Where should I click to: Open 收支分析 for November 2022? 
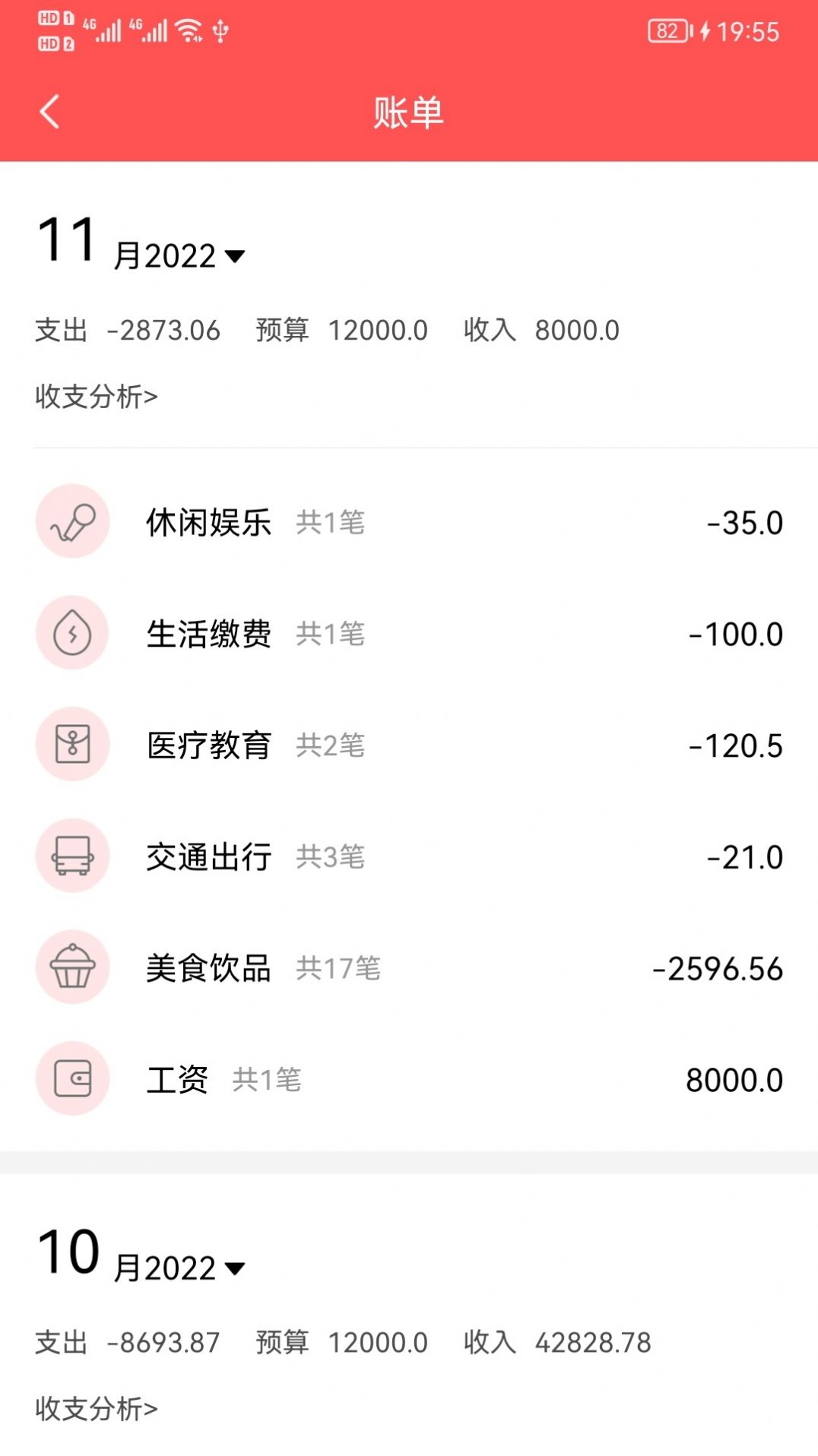pyautogui.click(x=97, y=396)
